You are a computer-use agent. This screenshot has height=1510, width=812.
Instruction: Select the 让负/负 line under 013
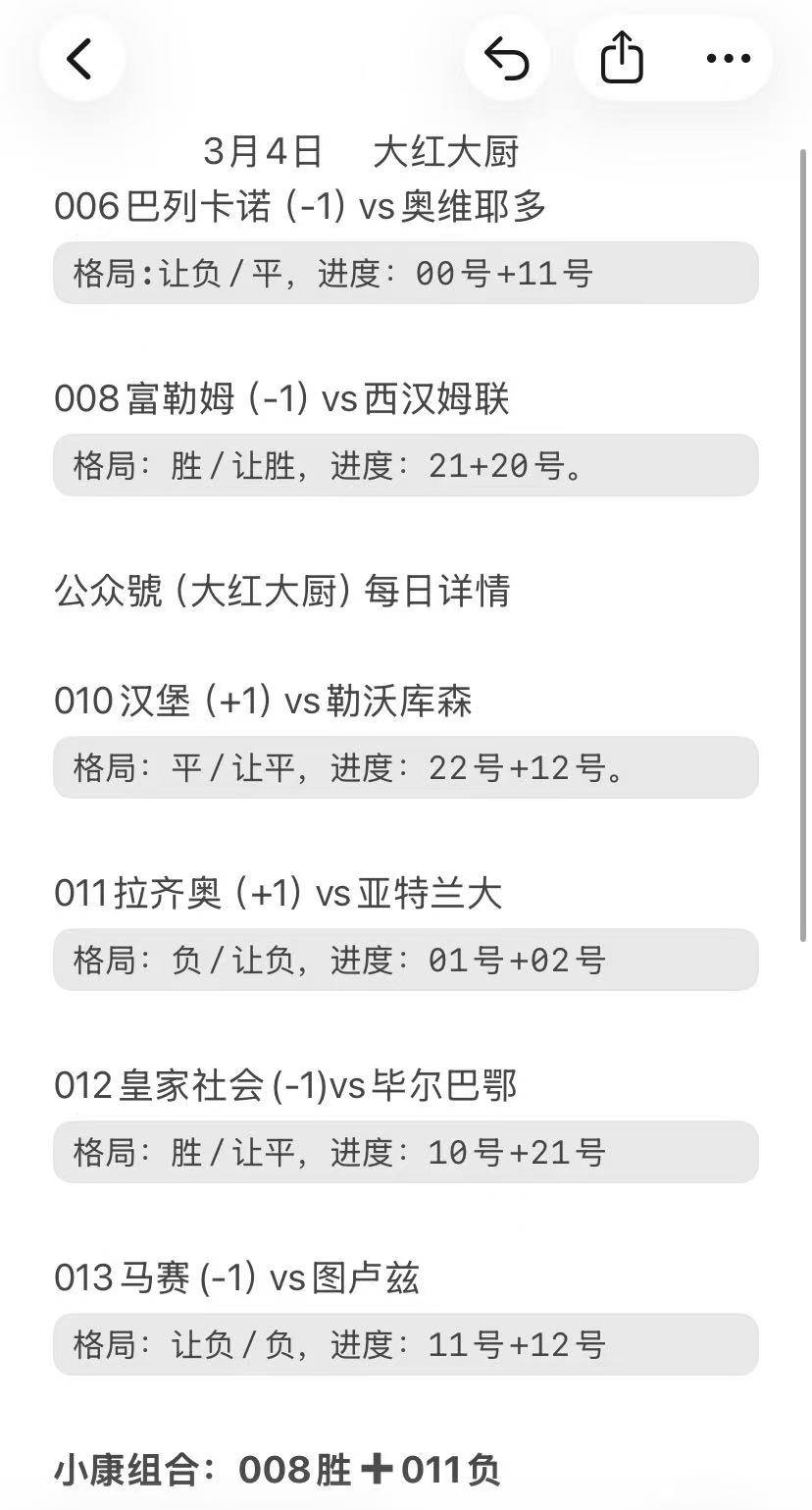405,1345
